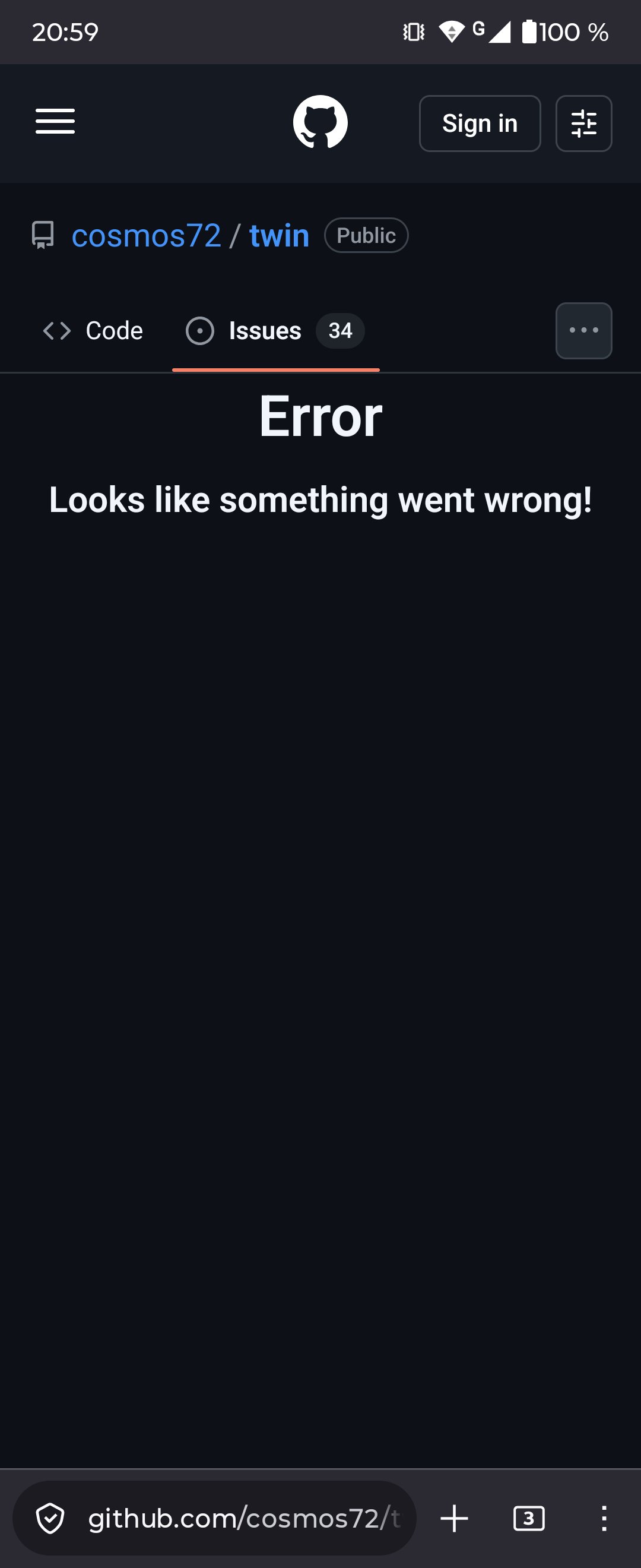The width and height of the screenshot is (641, 1568).
Task: Tap the Sign in button
Action: [479, 124]
